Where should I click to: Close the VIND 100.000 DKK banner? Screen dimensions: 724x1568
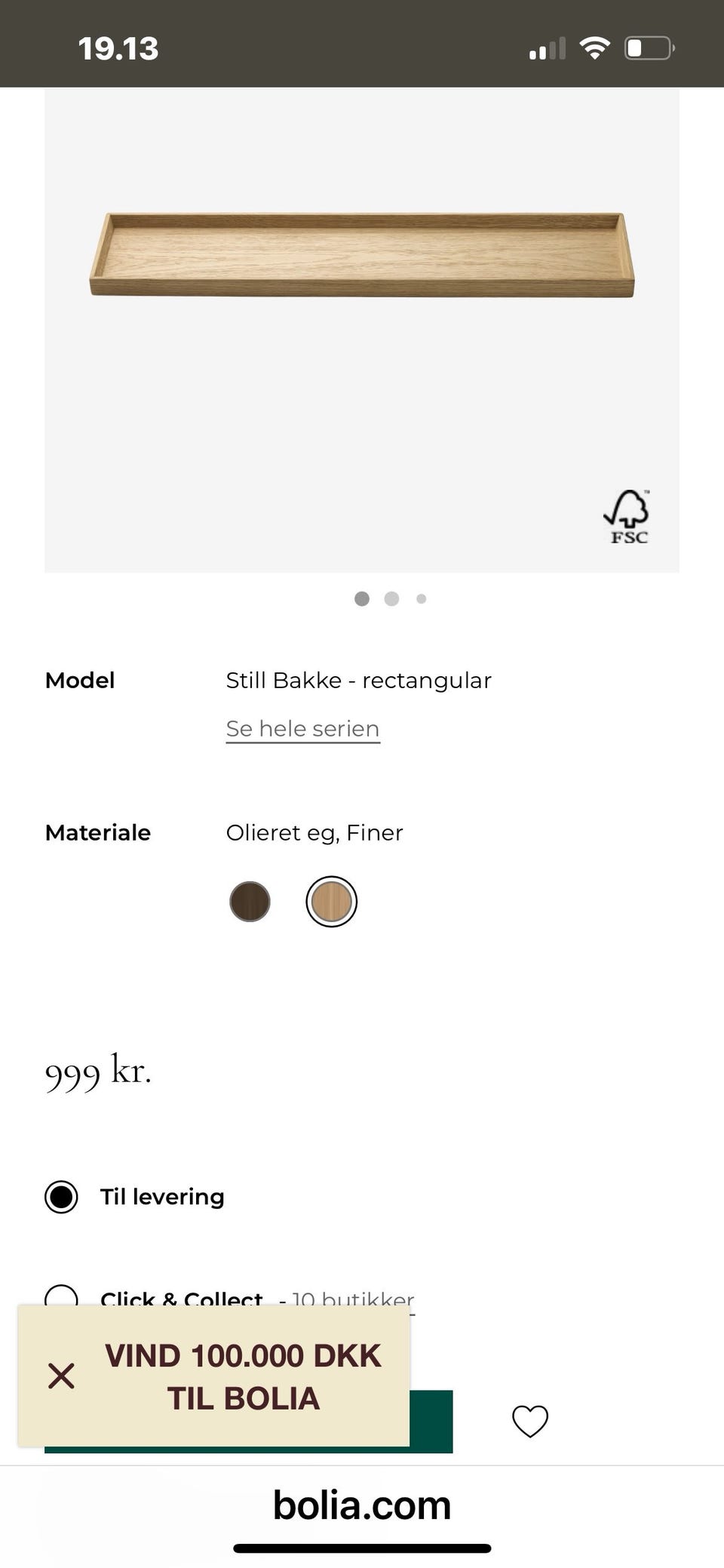coord(60,1375)
